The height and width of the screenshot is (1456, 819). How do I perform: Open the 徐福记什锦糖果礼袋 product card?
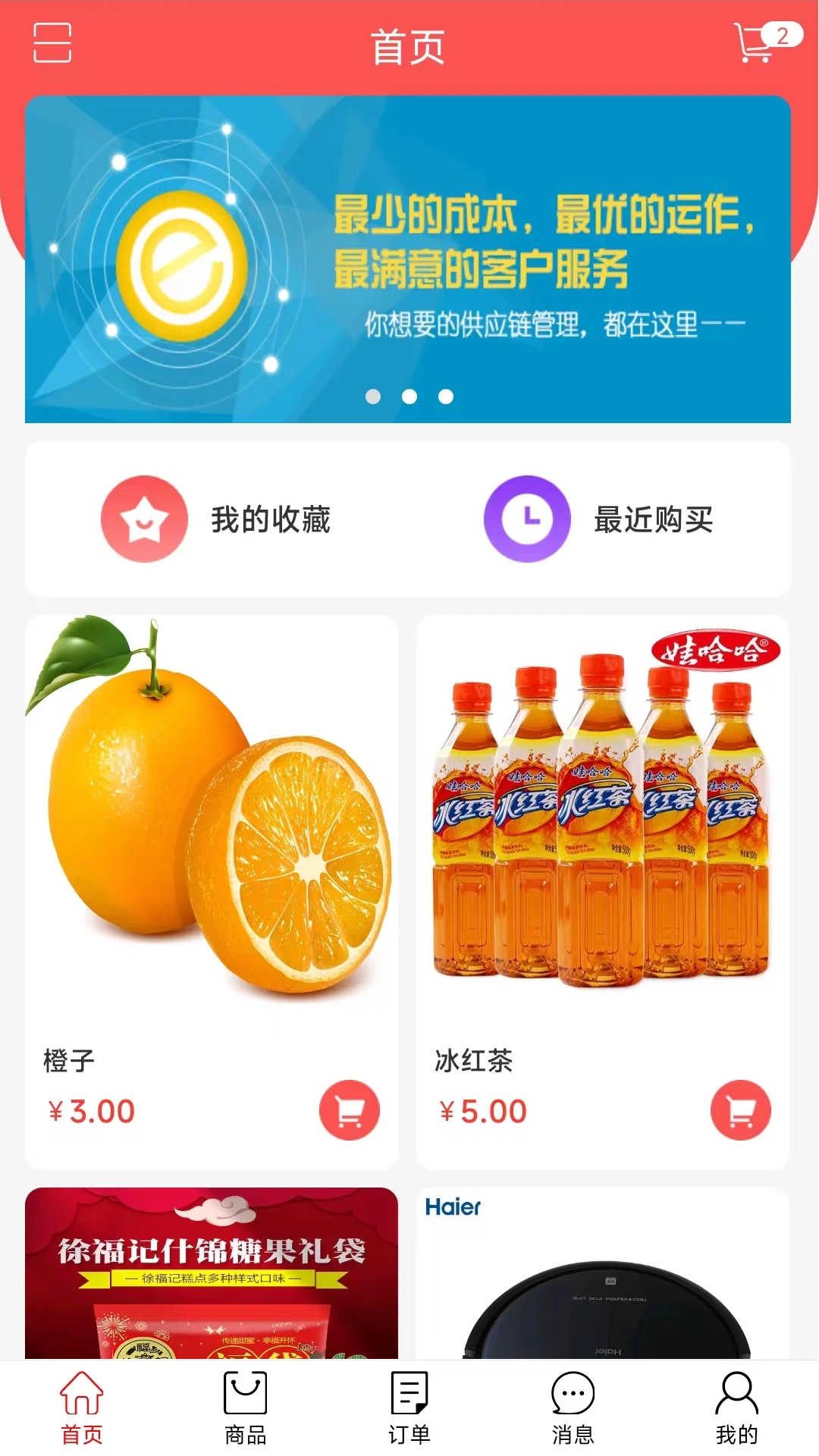click(x=212, y=1274)
